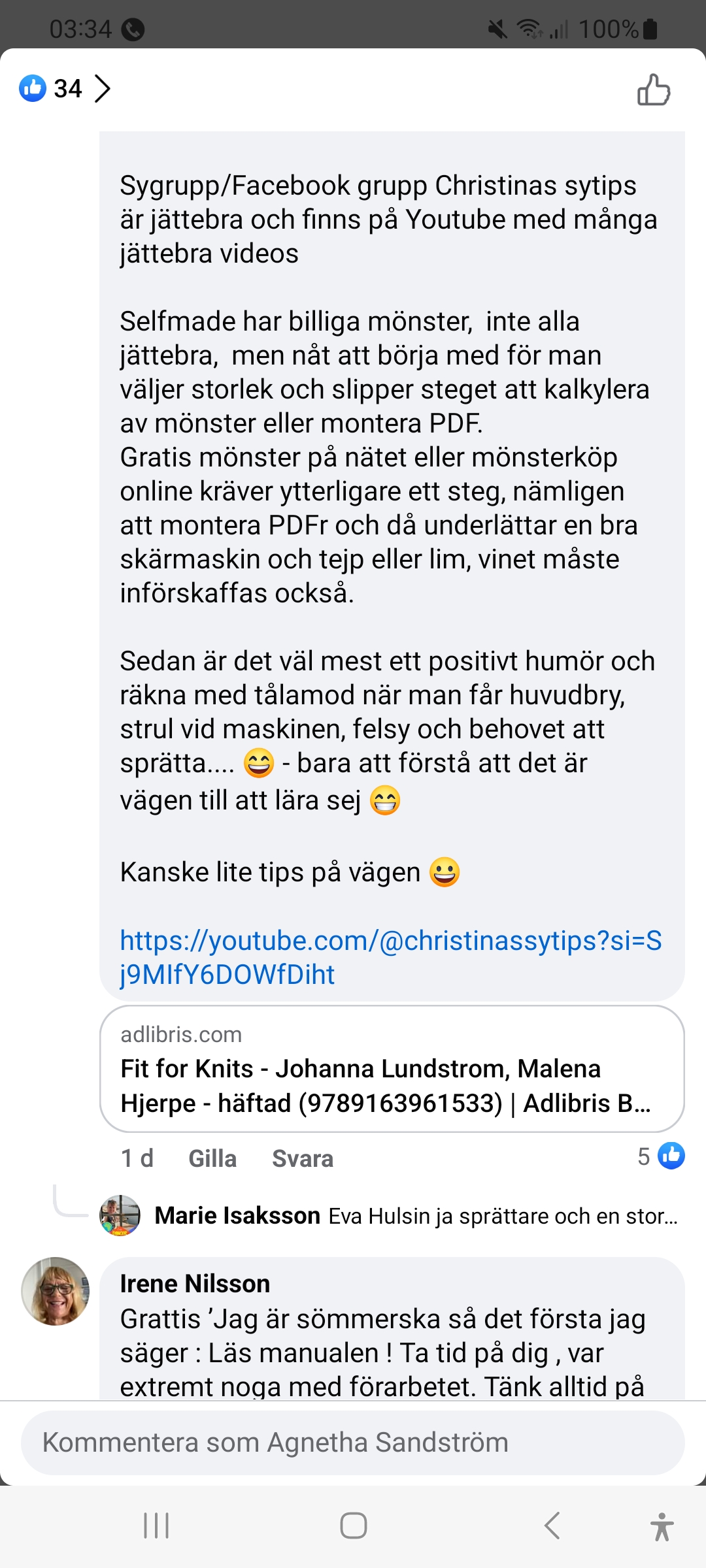Tap the Kommentera som Agnetha Sandström field
This screenshot has width=706, height=1568.
click(x=352, y=1443)
